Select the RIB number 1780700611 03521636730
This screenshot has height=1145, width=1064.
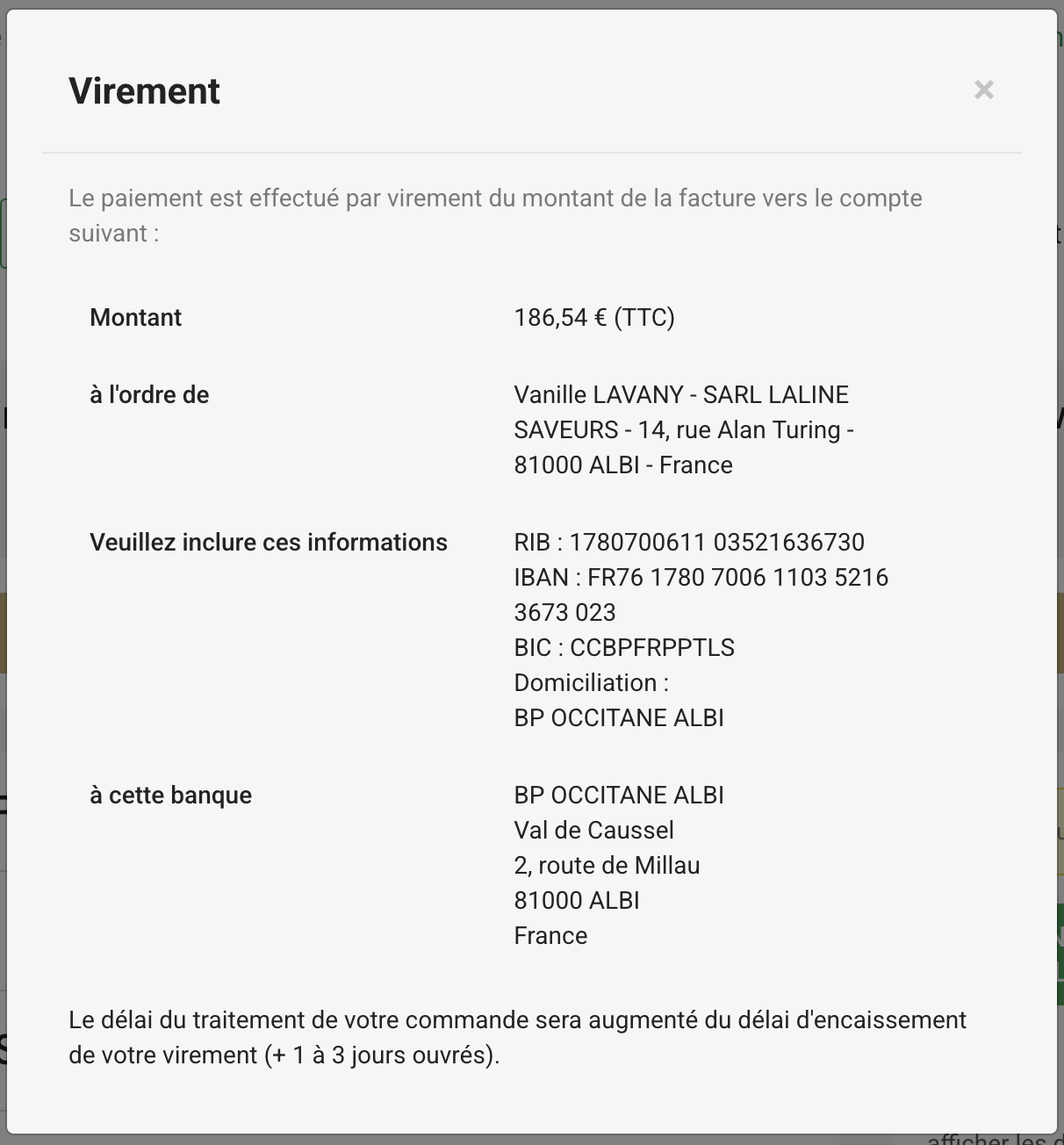[690, 542]
